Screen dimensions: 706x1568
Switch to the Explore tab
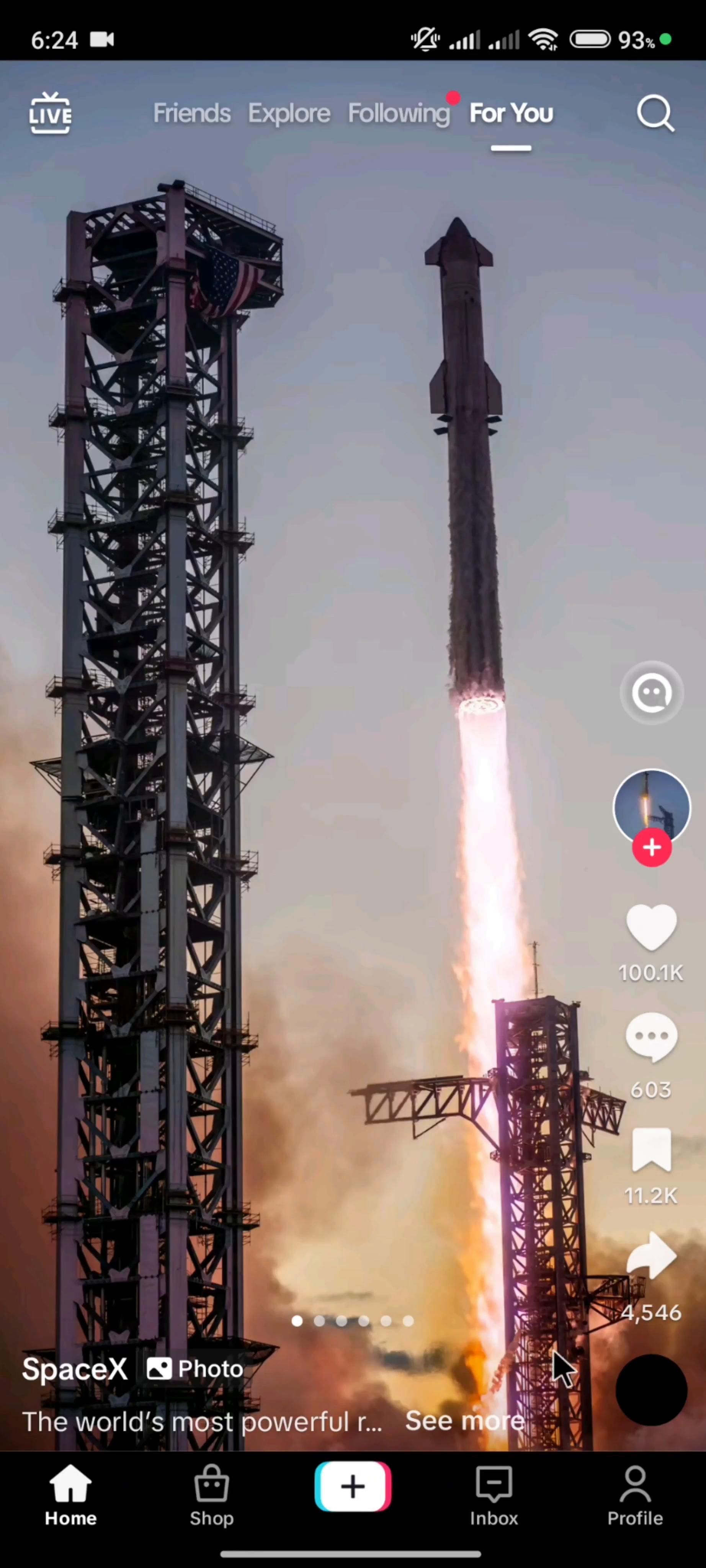[289, 113]
